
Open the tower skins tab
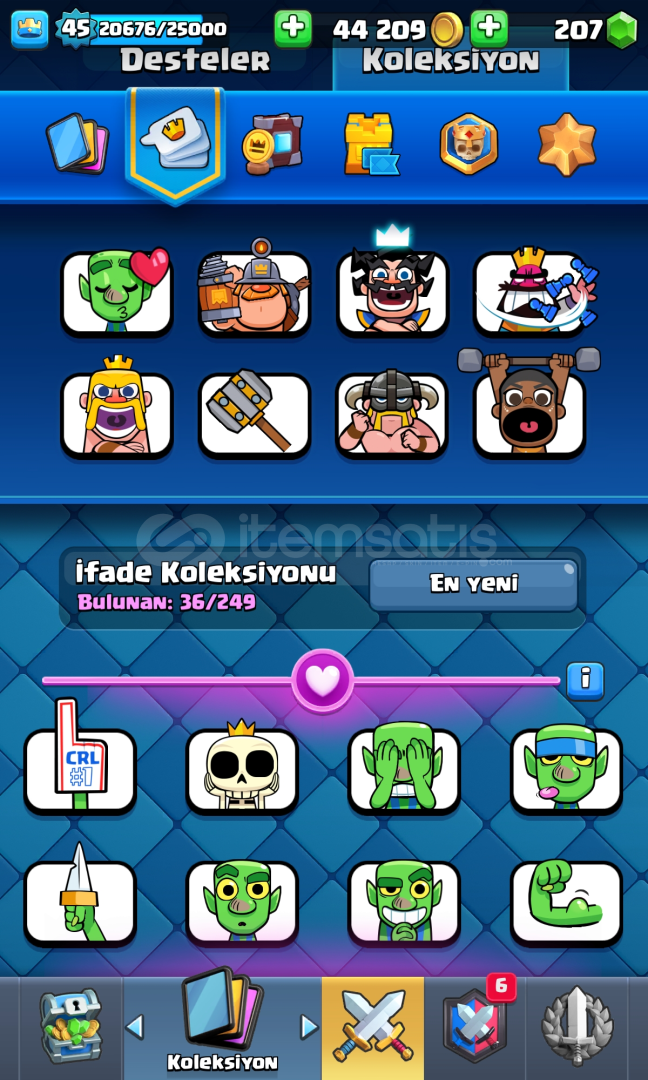[x=370, y=144]
